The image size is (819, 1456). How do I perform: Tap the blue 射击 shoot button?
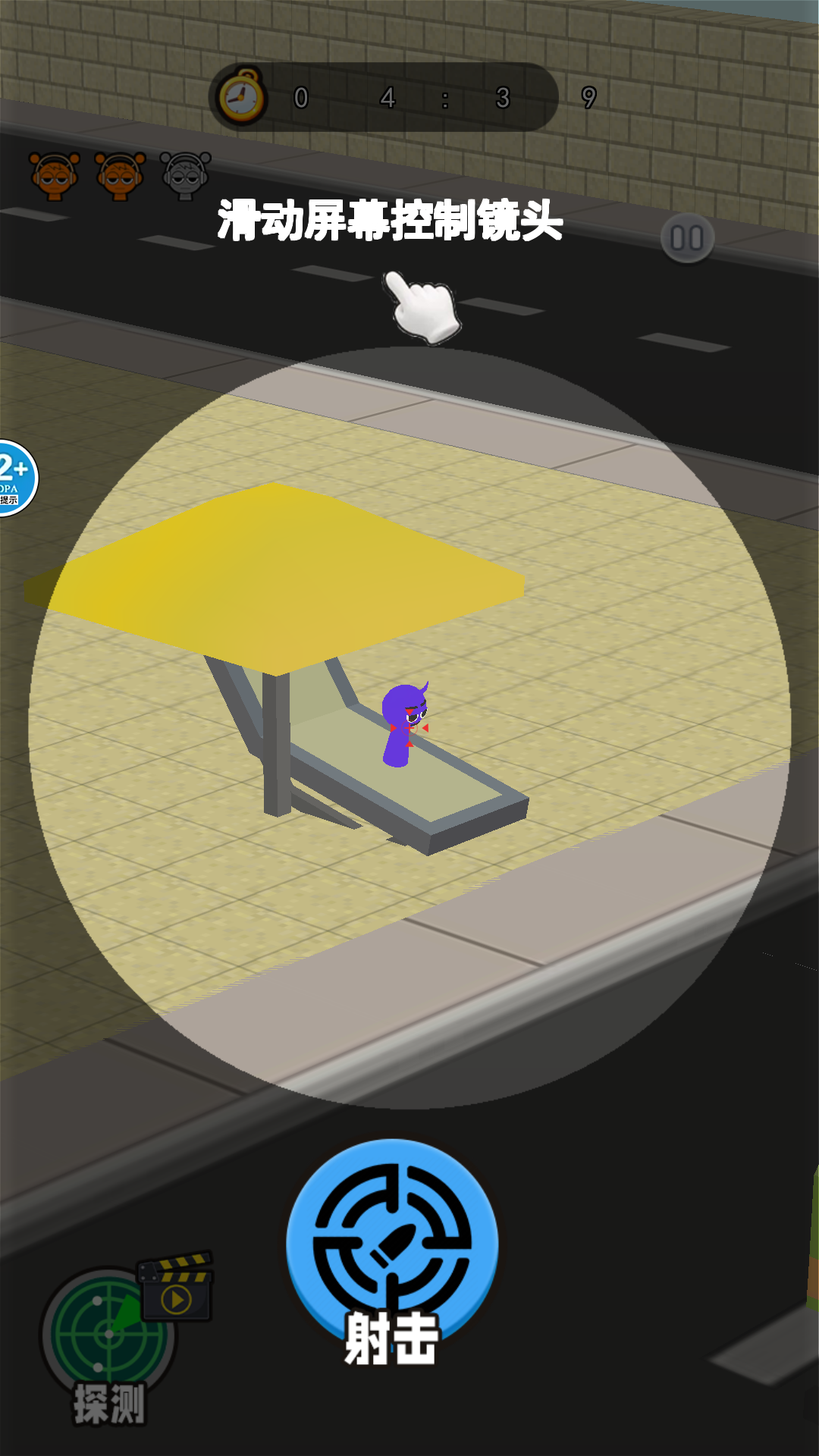coord(392,1244)
